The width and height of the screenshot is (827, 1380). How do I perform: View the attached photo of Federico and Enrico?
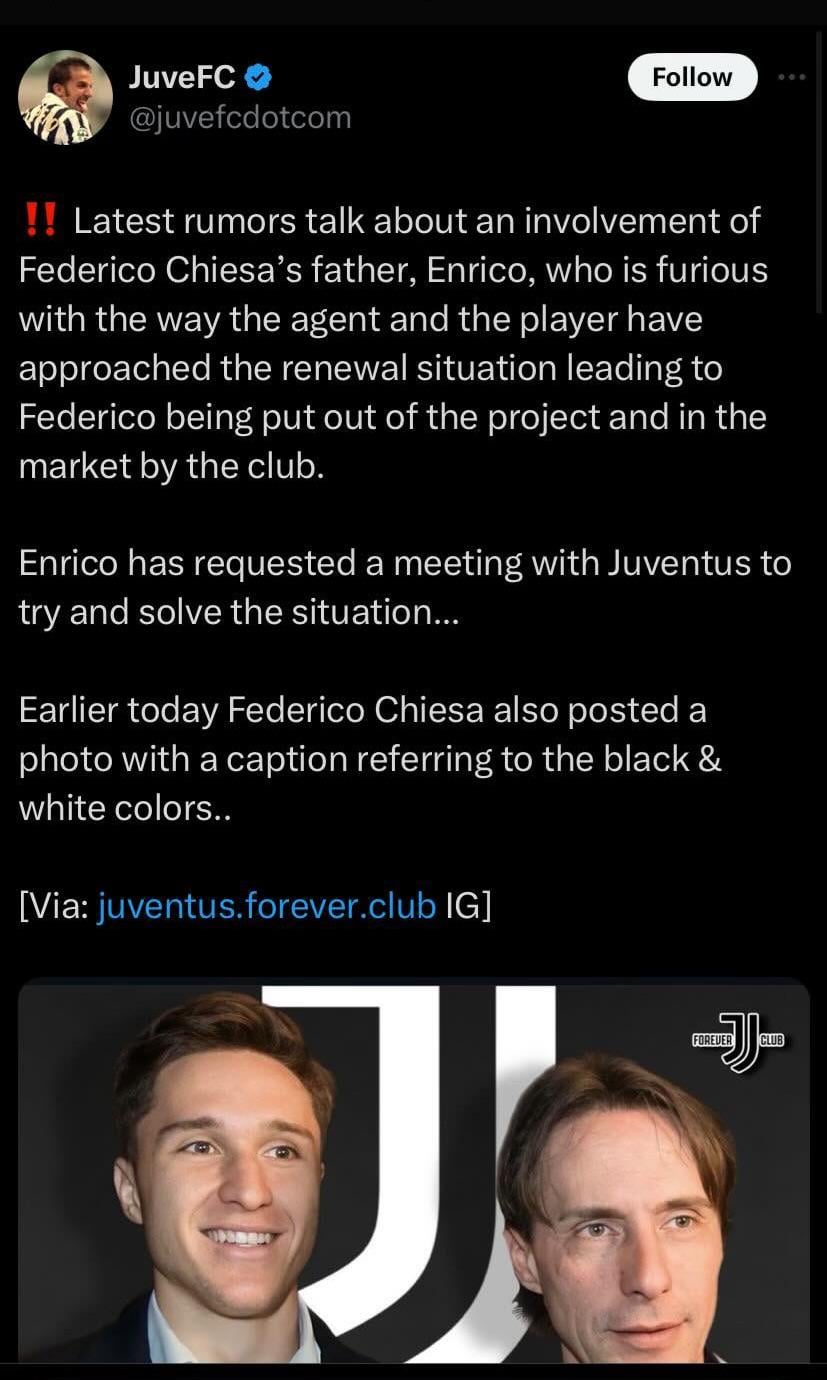click(413, 1170)
